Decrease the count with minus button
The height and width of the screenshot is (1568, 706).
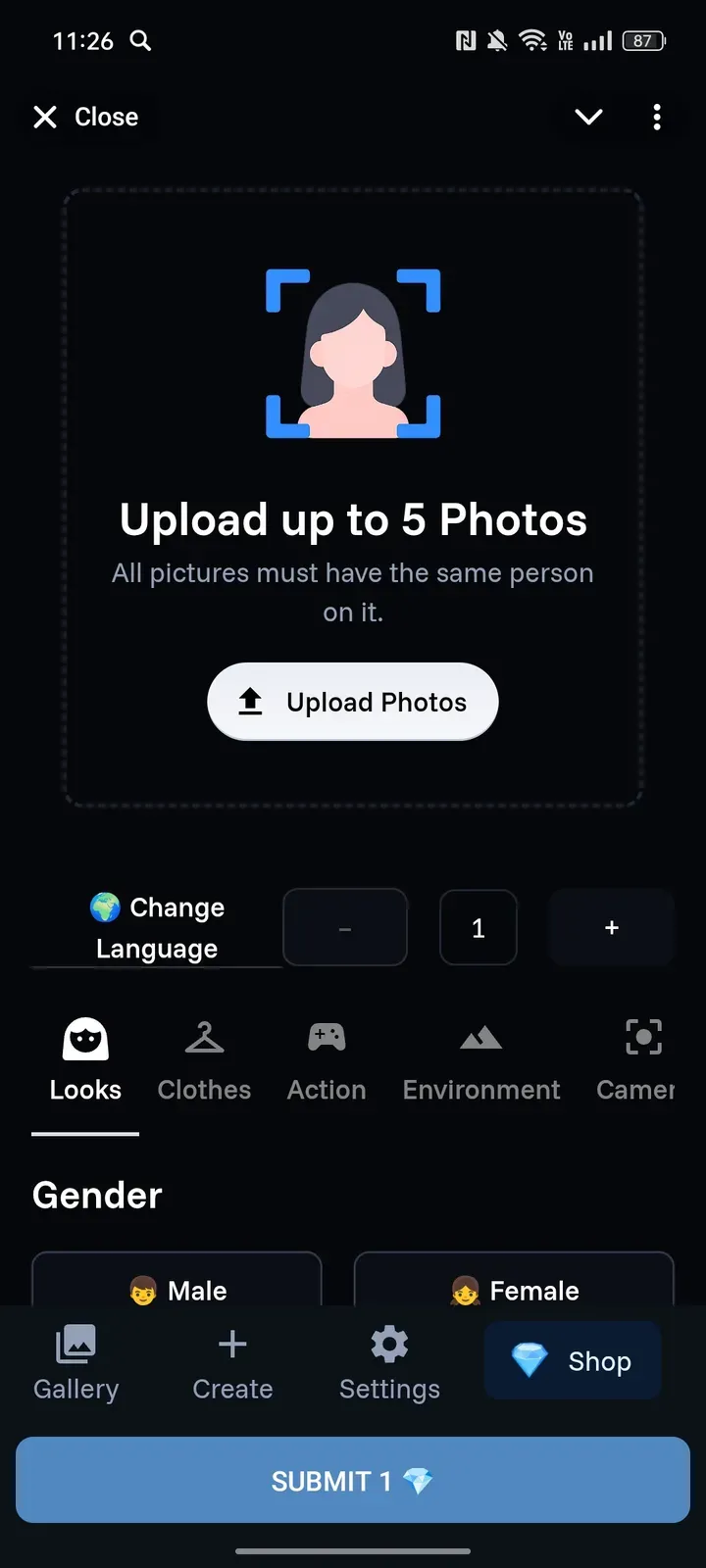tap(345, 927)
